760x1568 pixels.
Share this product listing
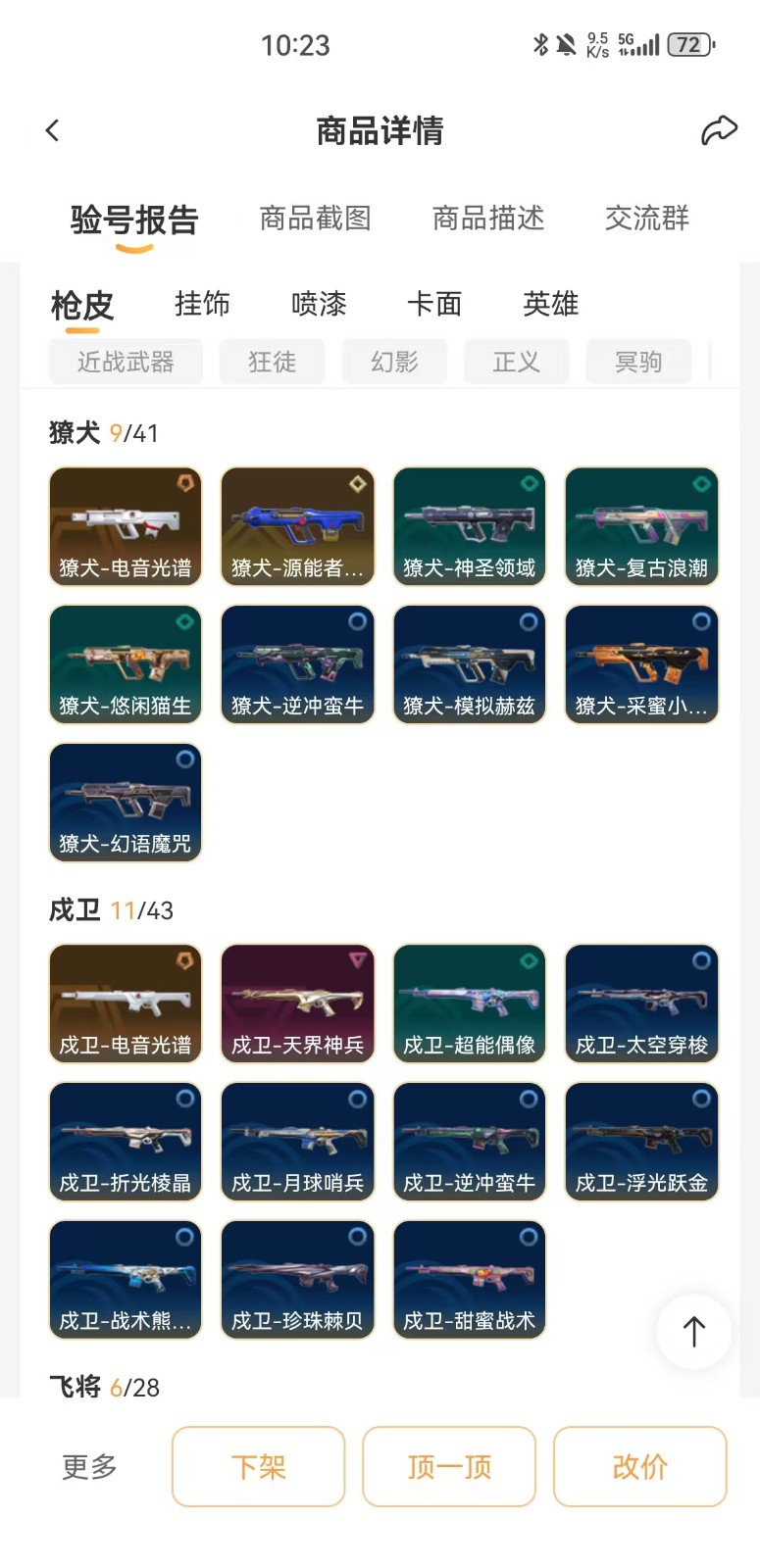click(719, 130)
